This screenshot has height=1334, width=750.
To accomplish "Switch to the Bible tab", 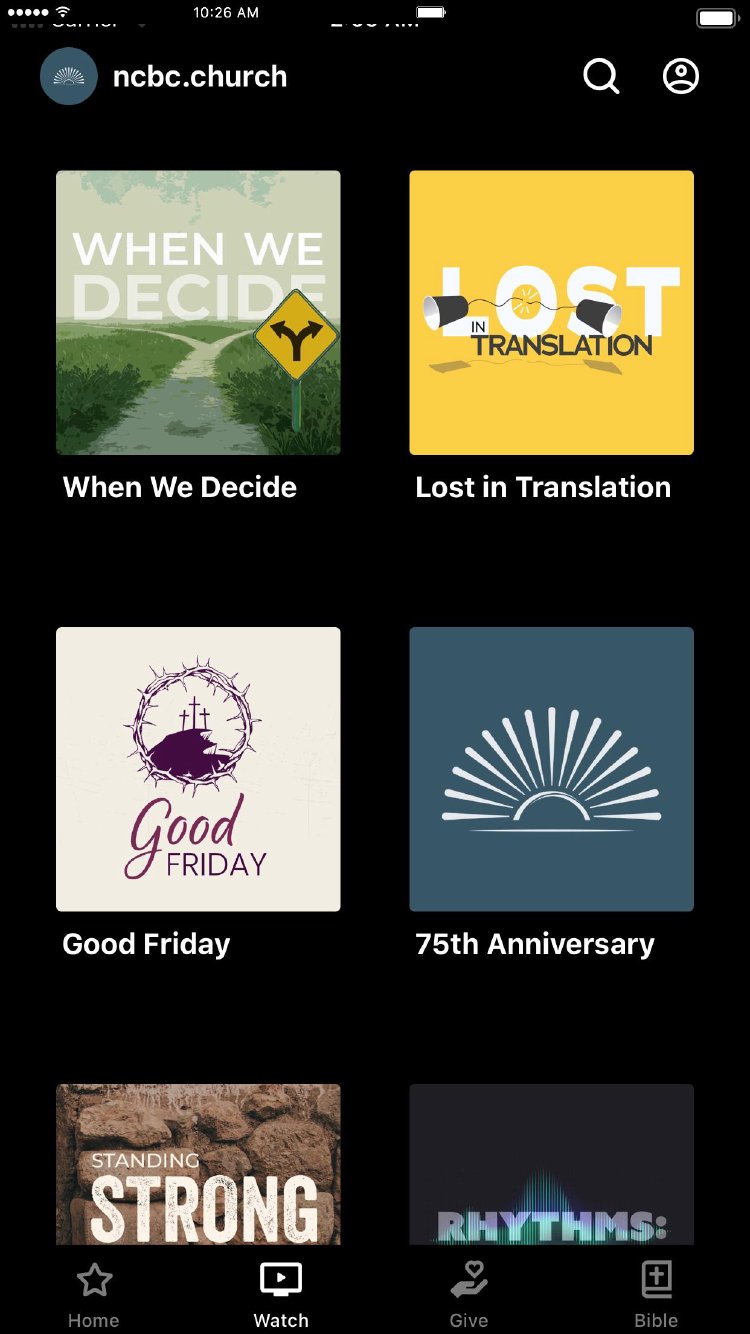I will tap(656, 1294).
